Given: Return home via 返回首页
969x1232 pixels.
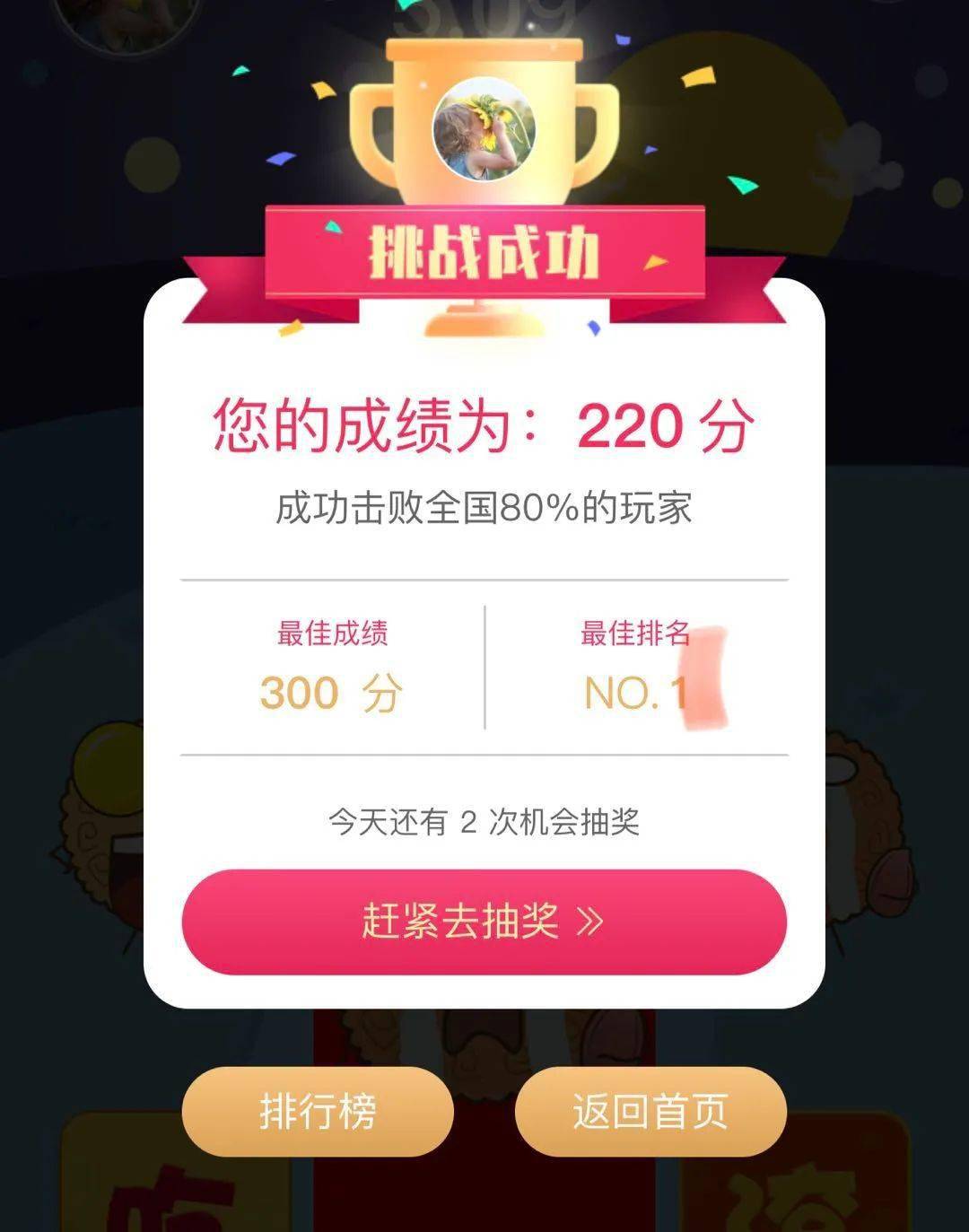Looking at the screenshot, I should [x=650, y=1112].
